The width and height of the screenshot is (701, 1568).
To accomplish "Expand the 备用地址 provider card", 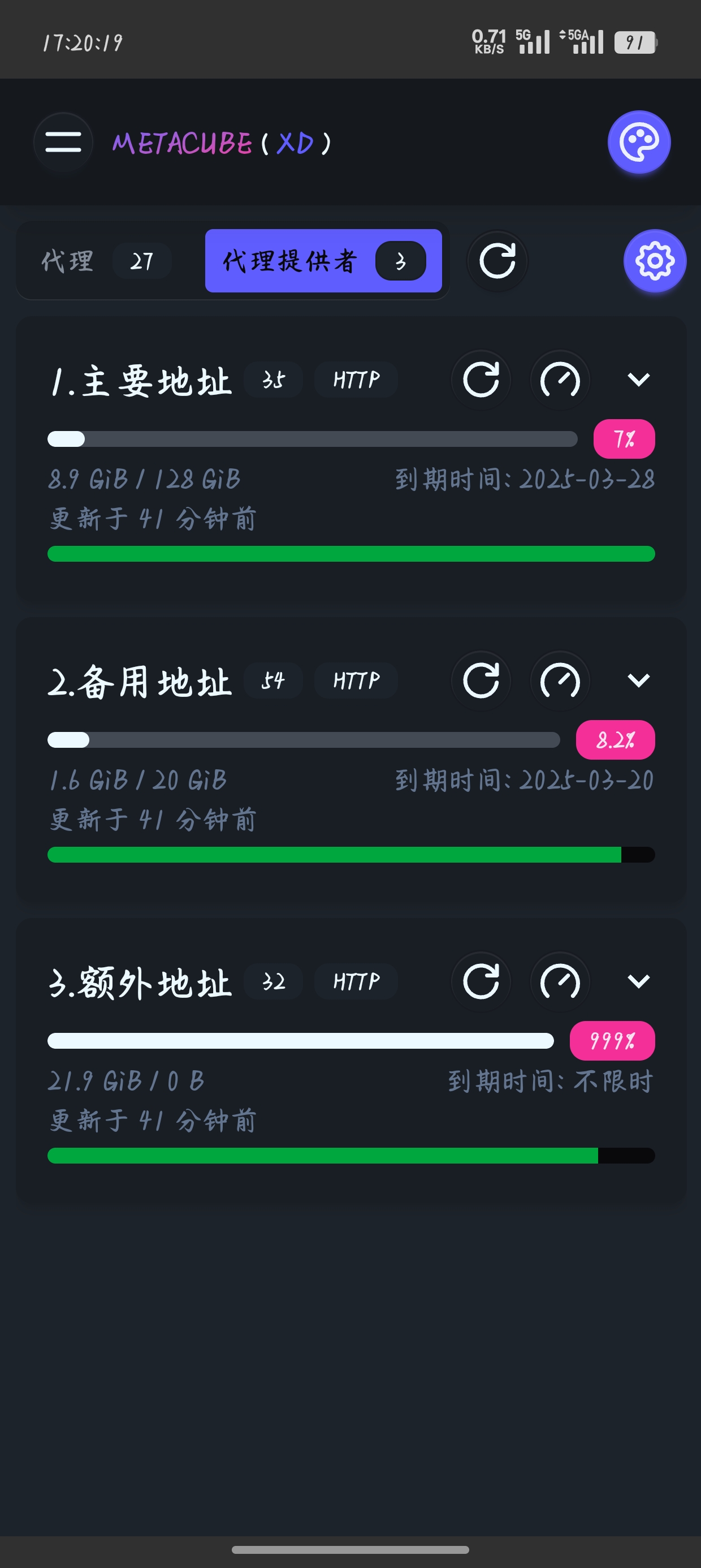I will tap(638, 680).
